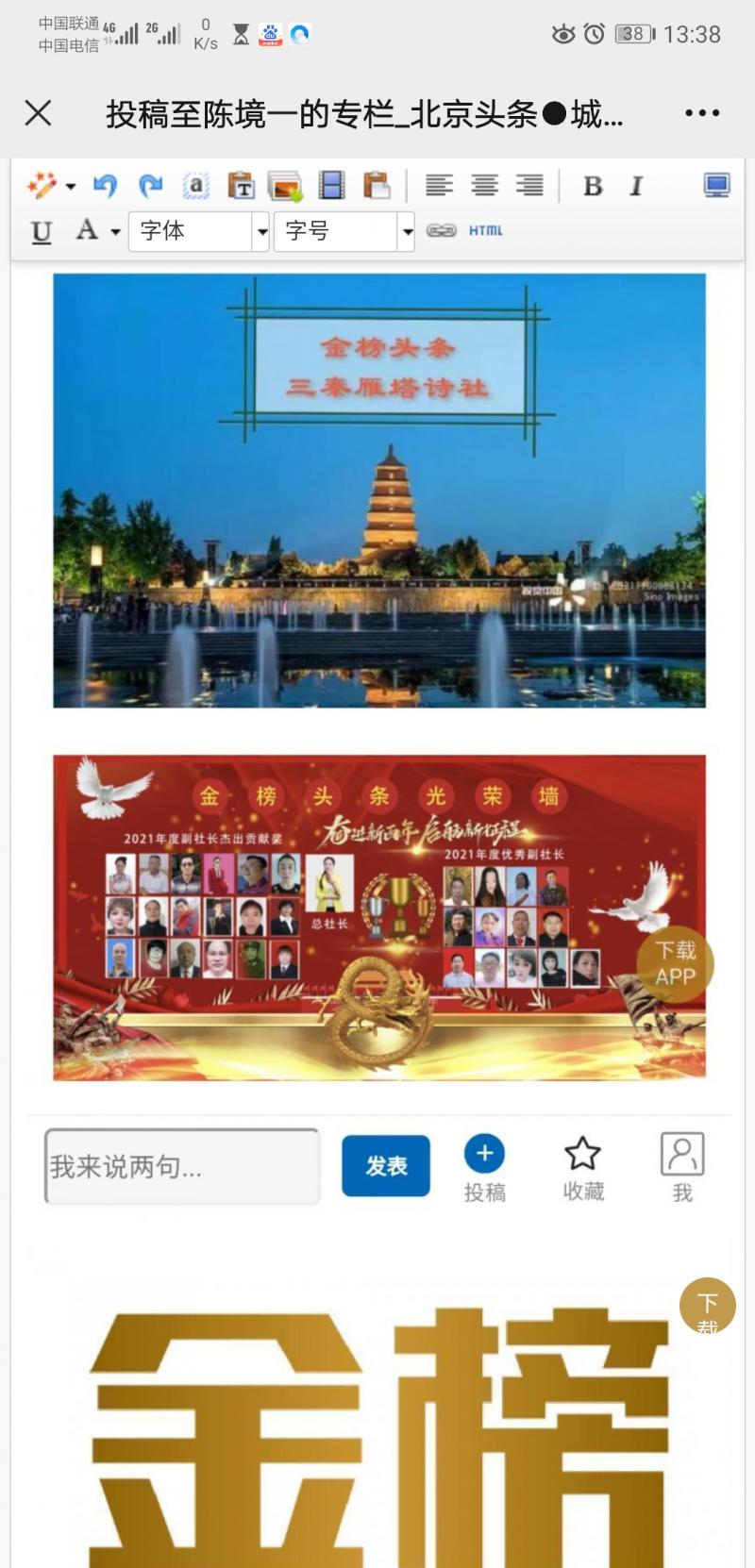Align text to the left
The height and width of the screenshot is (1568, 755).
click(x=439, y=186)
